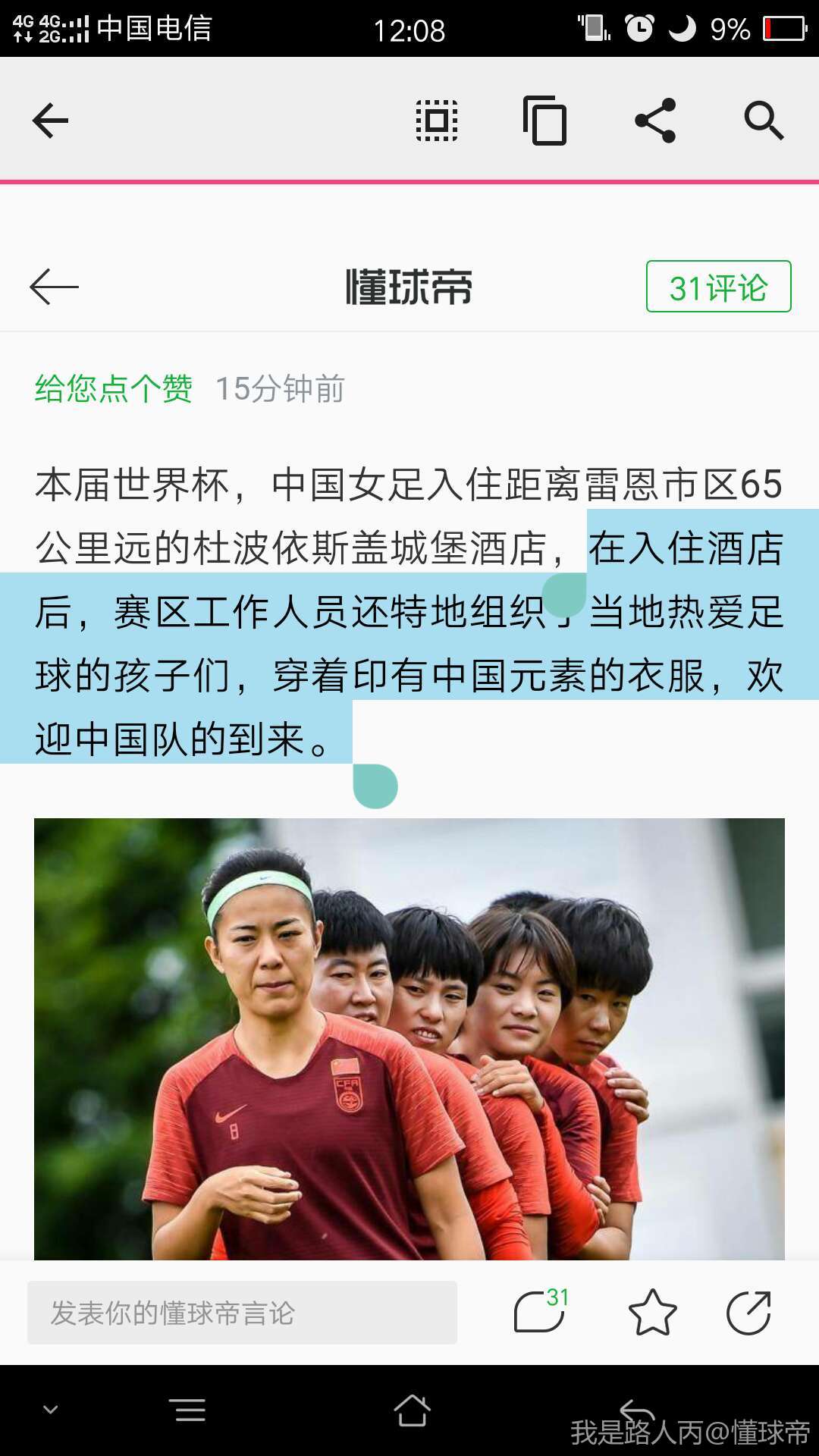Open the women's team photo
The height and width of the screenshot is (1456, 819).
tap(409, 1039)
